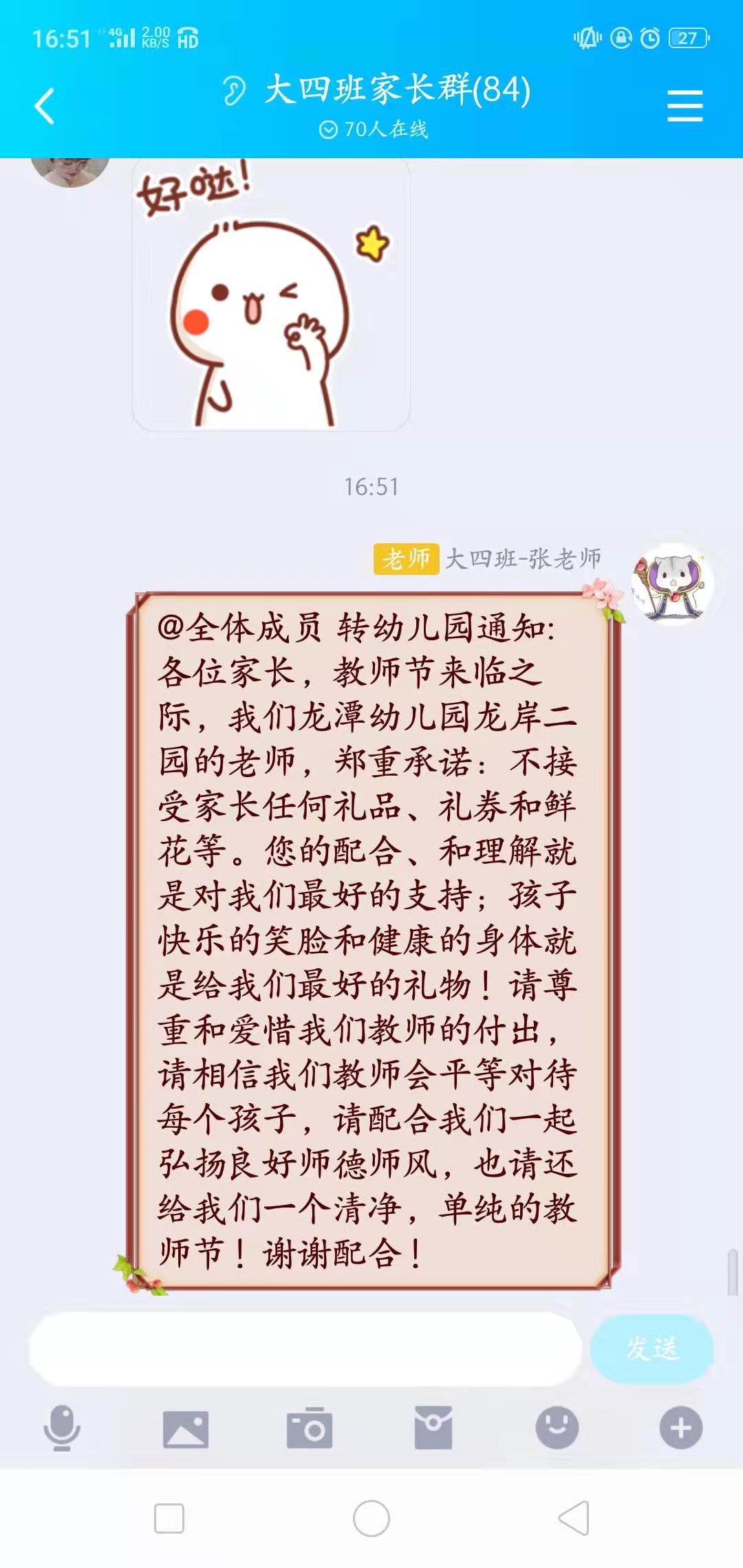Open 大四班-张老师's profile avatar

(674, 583)
